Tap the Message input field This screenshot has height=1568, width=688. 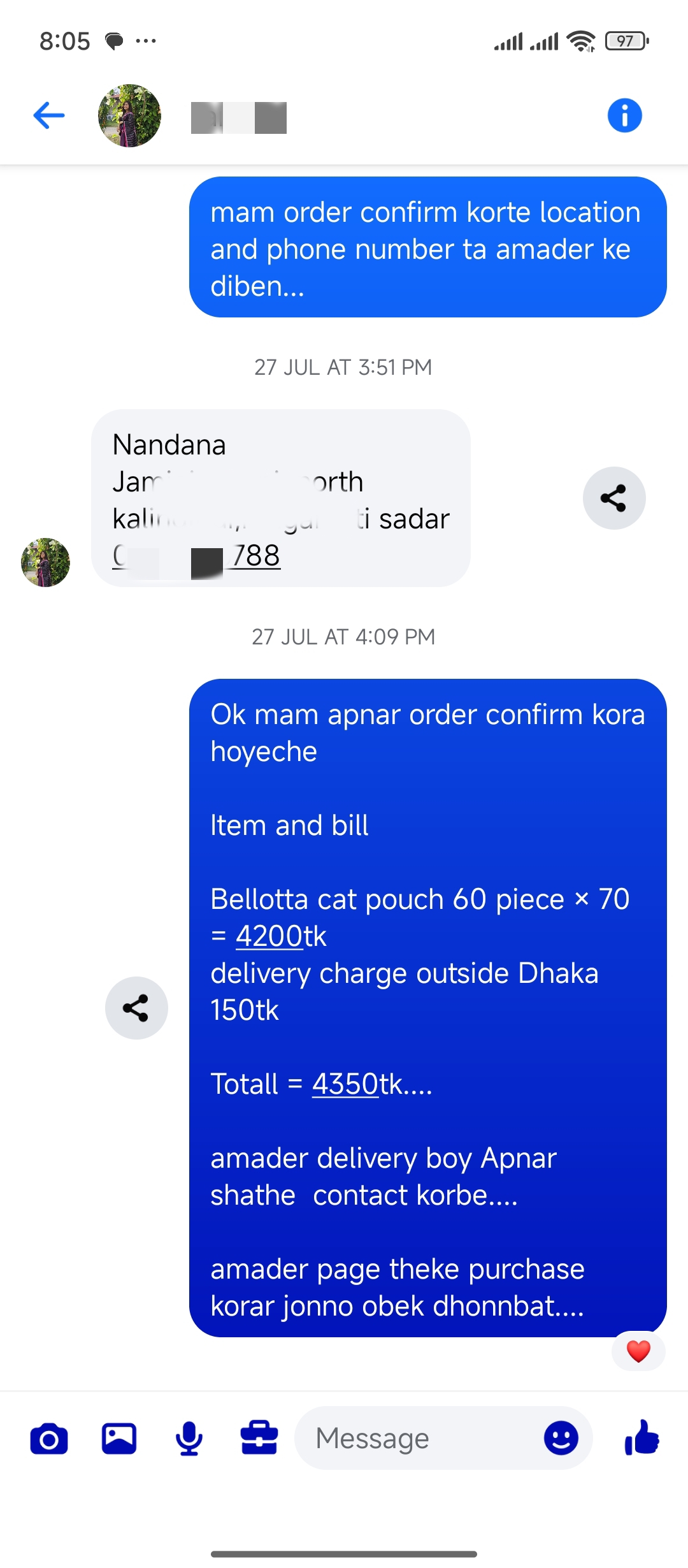pyautogui.click(x=408, y=1437)
